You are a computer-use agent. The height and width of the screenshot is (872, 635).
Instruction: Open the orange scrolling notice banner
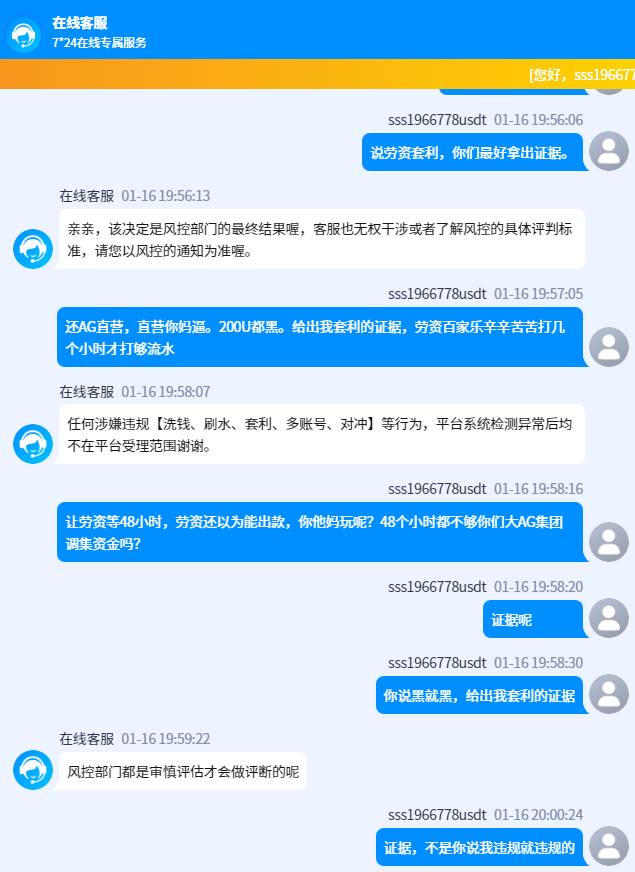pyautogui.click(x=317, y=74)
